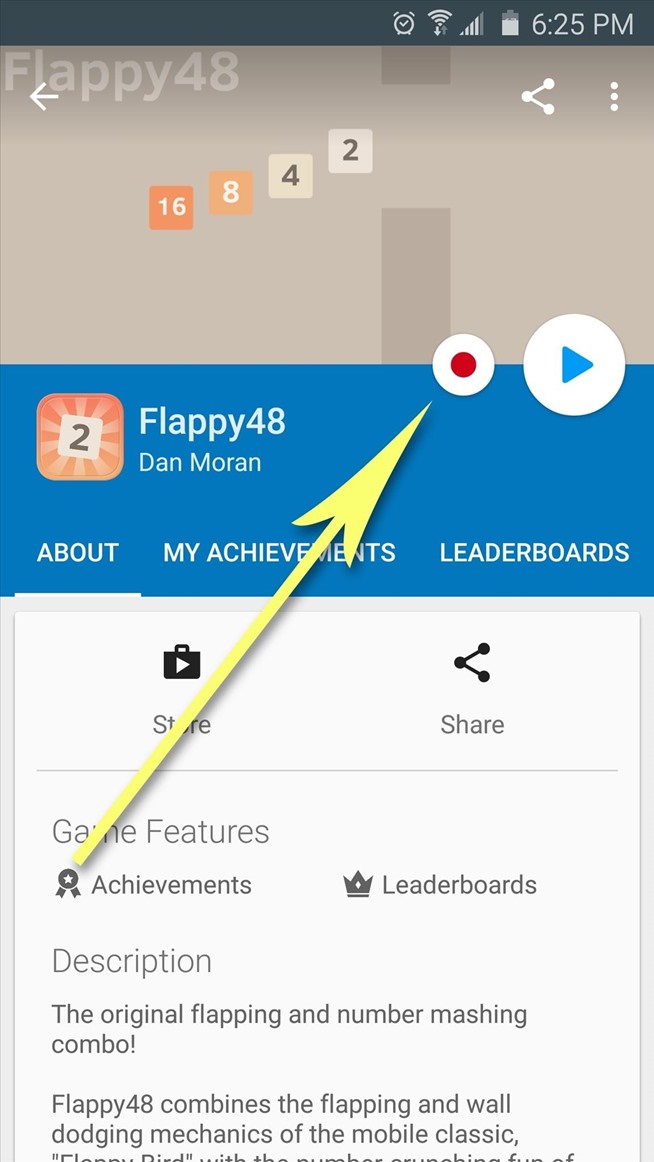Viewport: 654px width, 1162px height.
Task: Switch to the About tab
Action: click(x=78, y=552)
